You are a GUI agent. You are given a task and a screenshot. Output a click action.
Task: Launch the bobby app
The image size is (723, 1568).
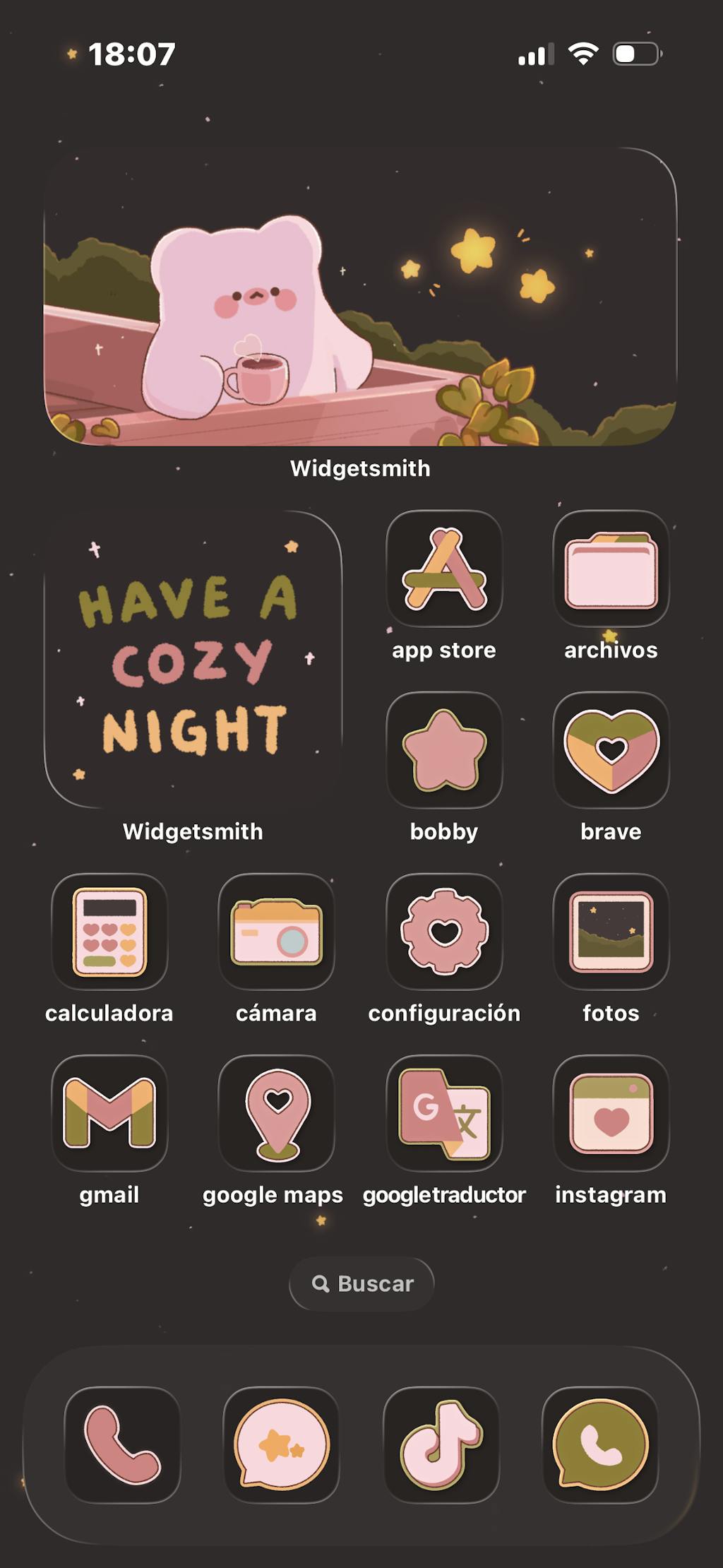click(444, 750)
